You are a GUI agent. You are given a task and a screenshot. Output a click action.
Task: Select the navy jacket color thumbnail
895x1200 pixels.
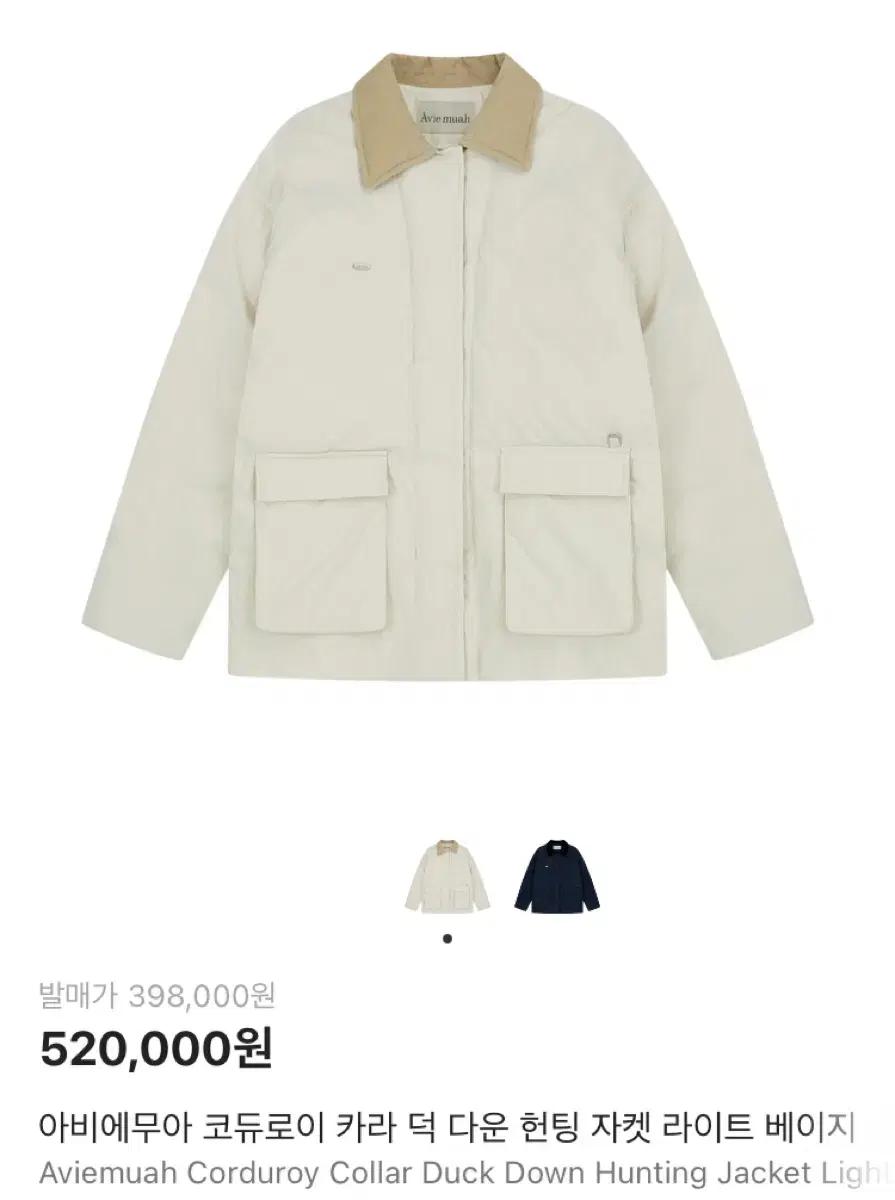click(x=557, y=876)
